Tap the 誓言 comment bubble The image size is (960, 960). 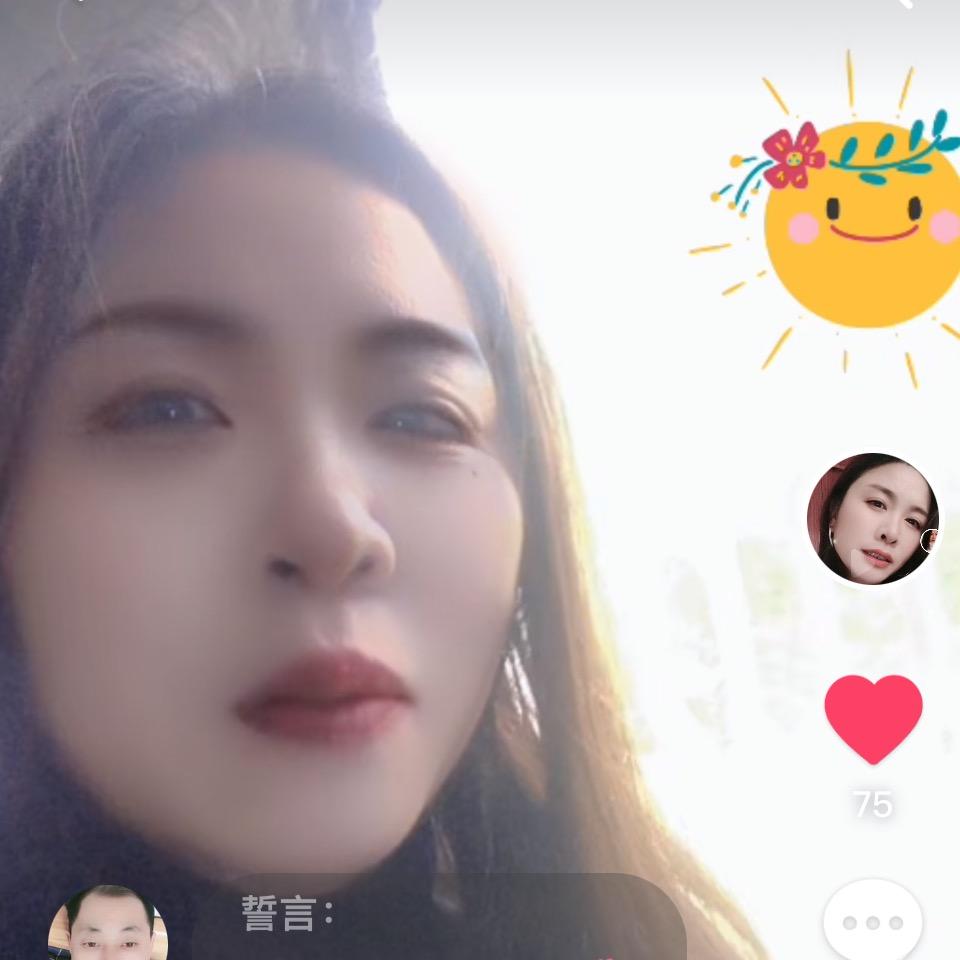click(x=438, y=917)
